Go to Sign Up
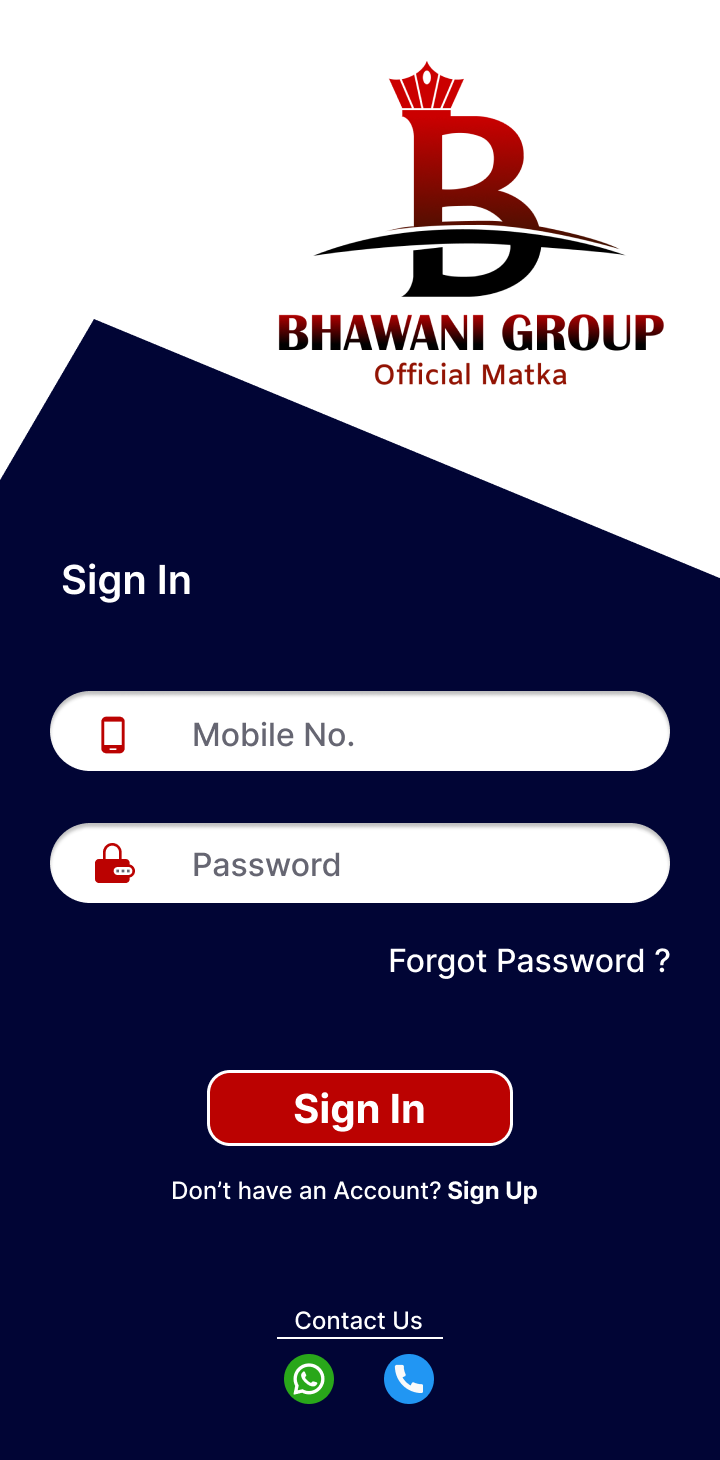 pos(492,1191)
